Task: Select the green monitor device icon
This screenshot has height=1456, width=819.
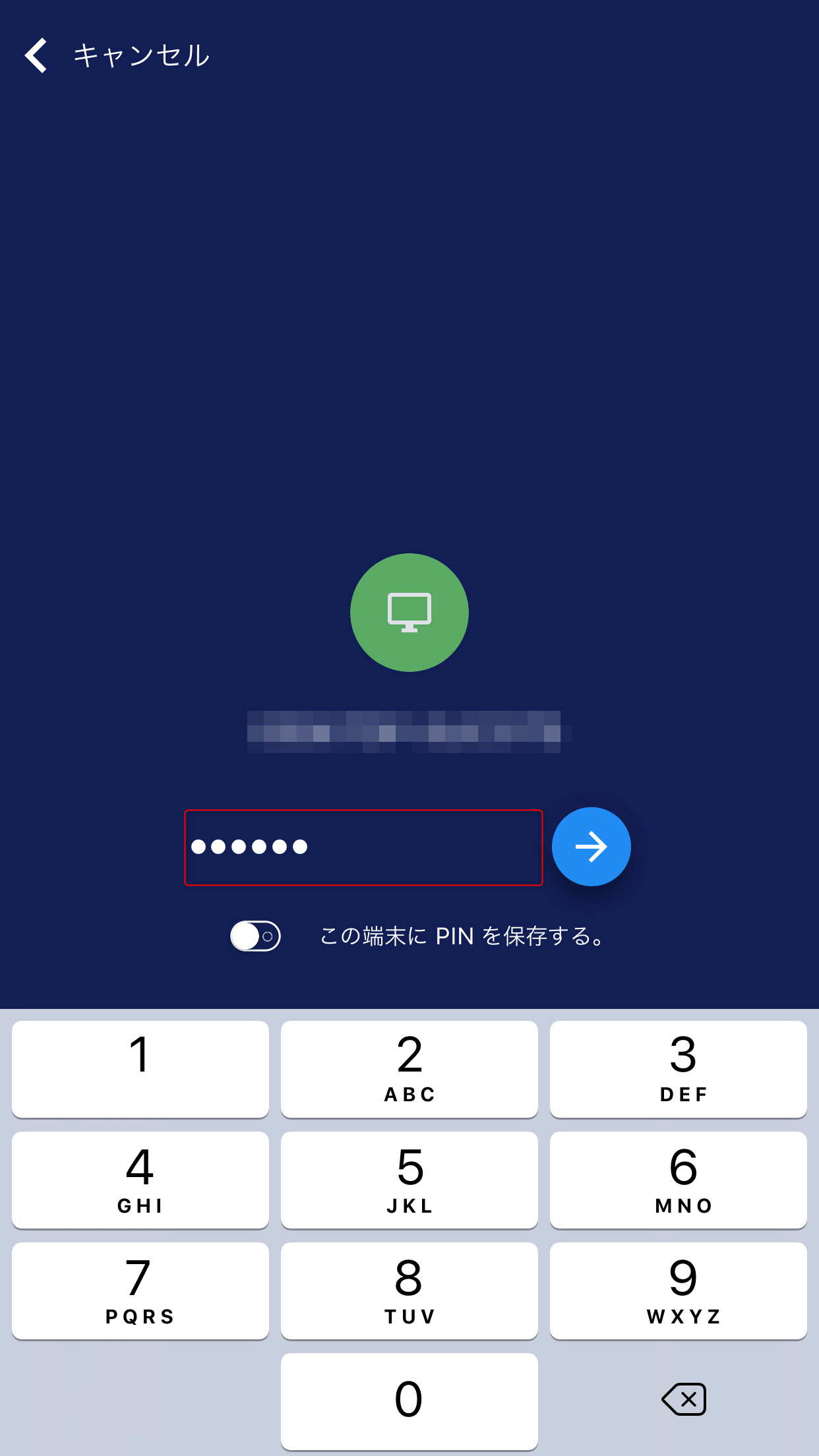Action: tap(409, 612)
